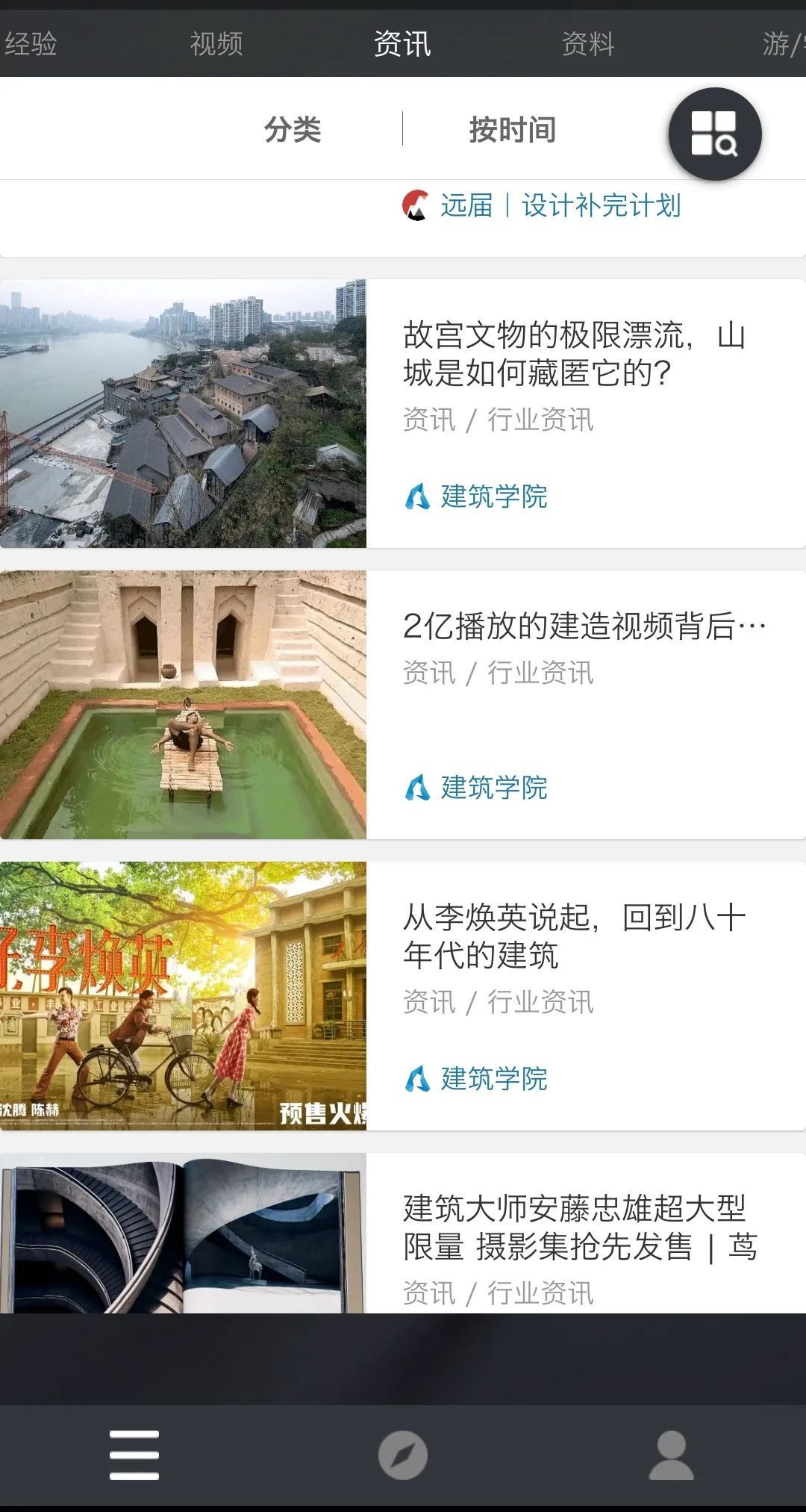Select the 资料 tab
The height and width of the screenshot is (1512, 806).
point(588,44)
